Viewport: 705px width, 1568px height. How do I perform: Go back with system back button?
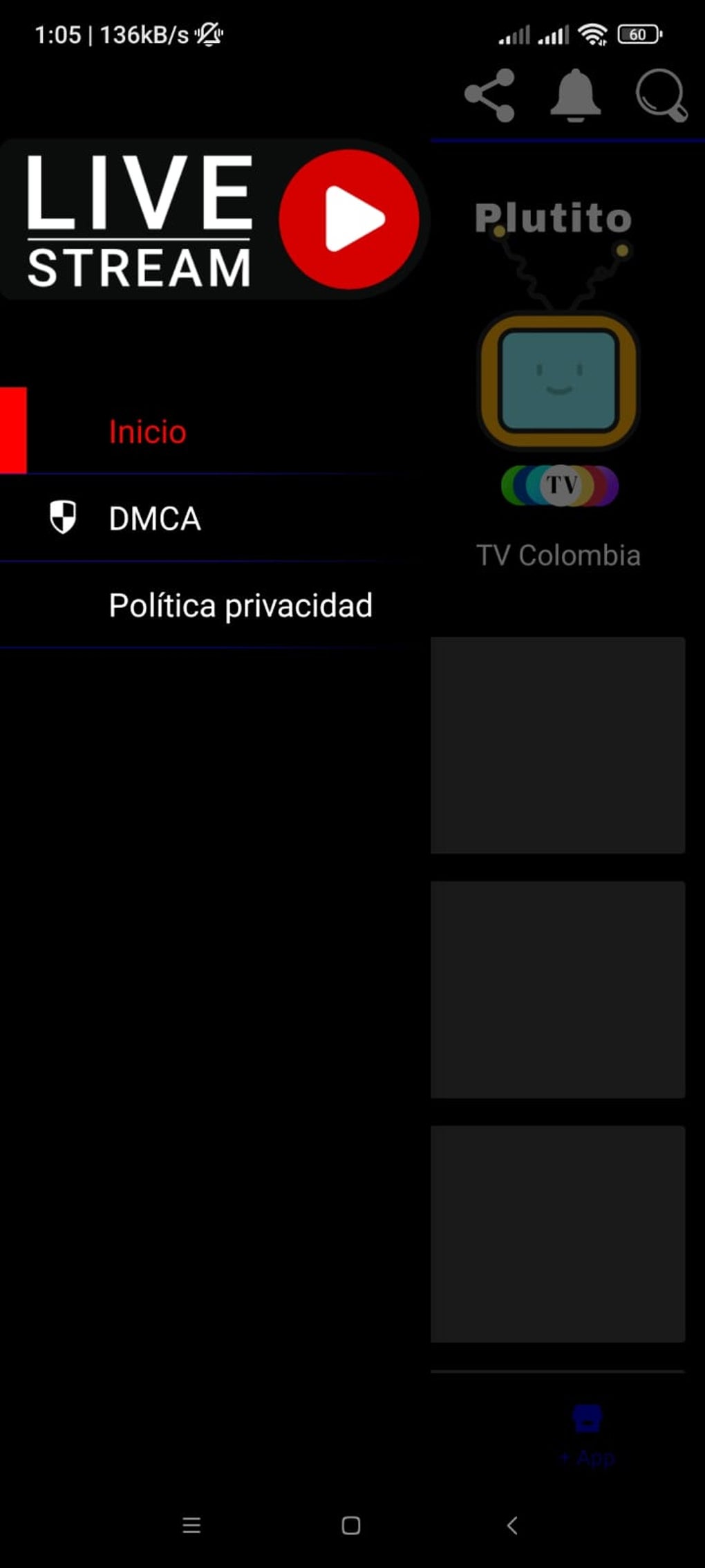512,1525
